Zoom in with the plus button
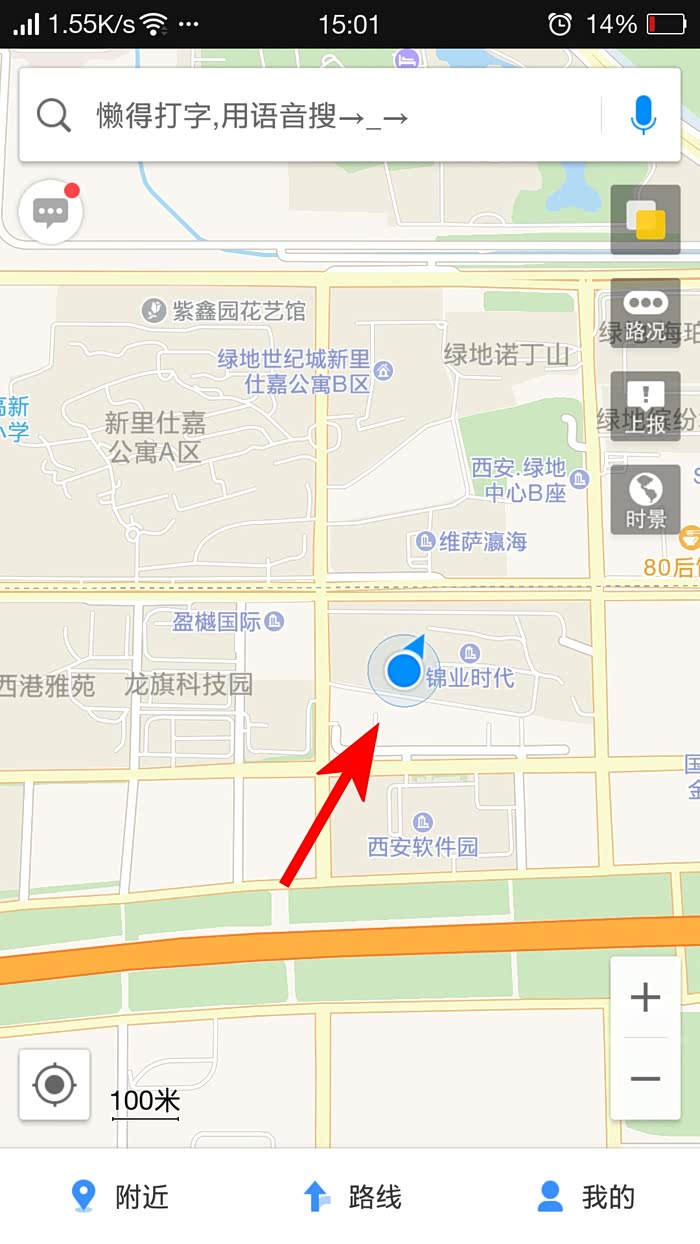This screenshot has width=700, height=1244. (645, 997)
